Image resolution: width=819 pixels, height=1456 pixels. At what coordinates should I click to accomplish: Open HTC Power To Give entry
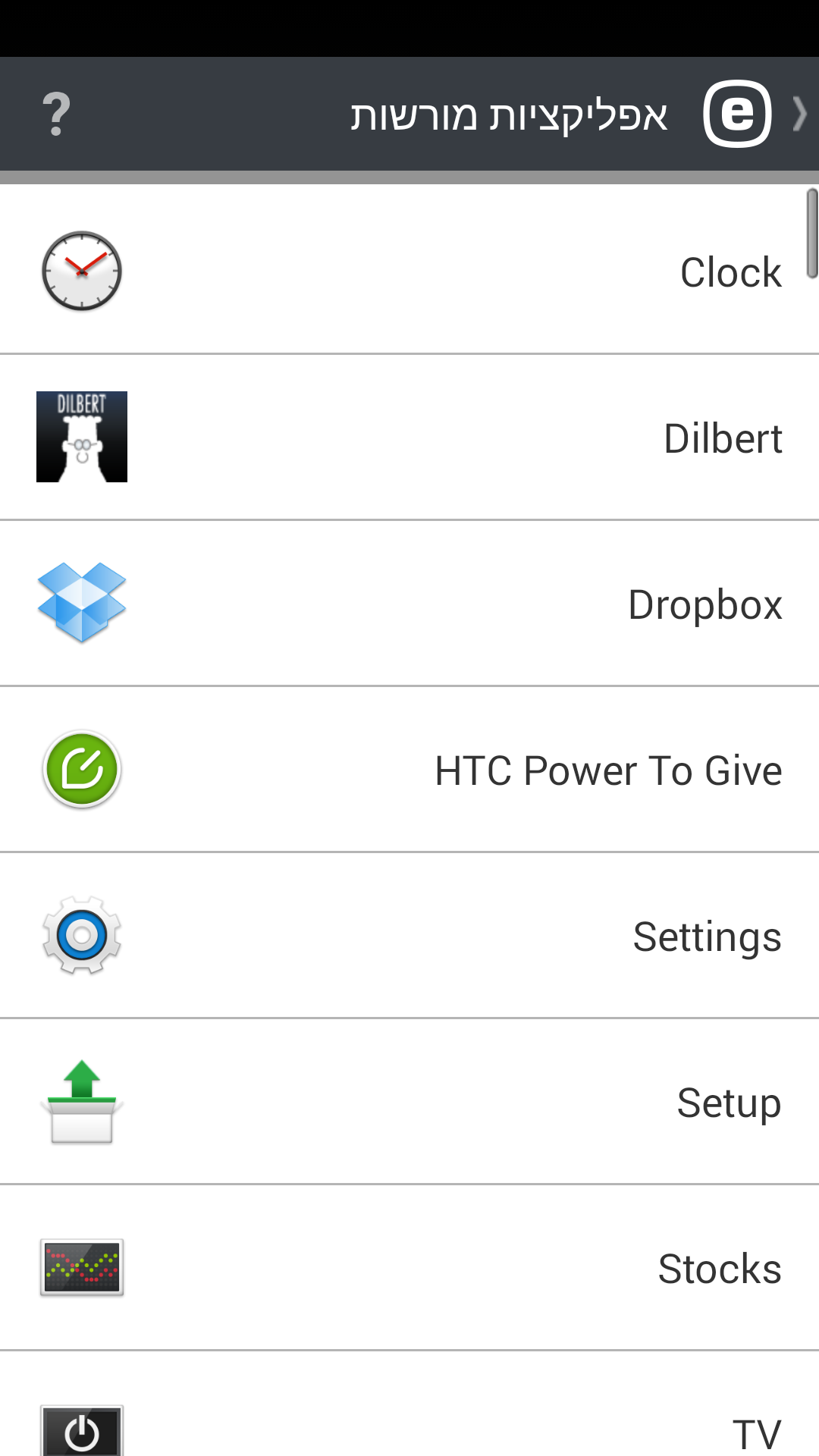pos(409,770)
